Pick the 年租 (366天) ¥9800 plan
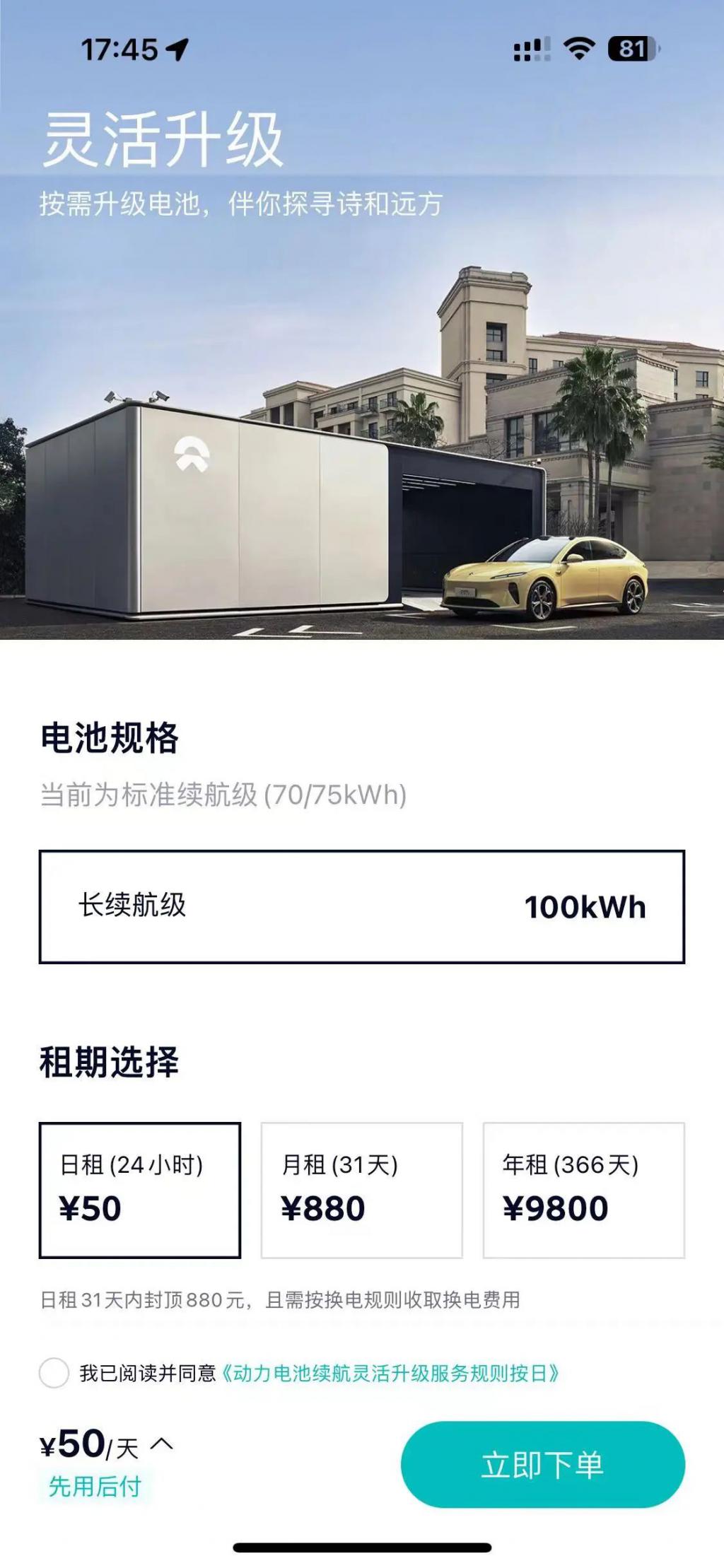Screen dimensions: 724x1568 pos(583,1190)
